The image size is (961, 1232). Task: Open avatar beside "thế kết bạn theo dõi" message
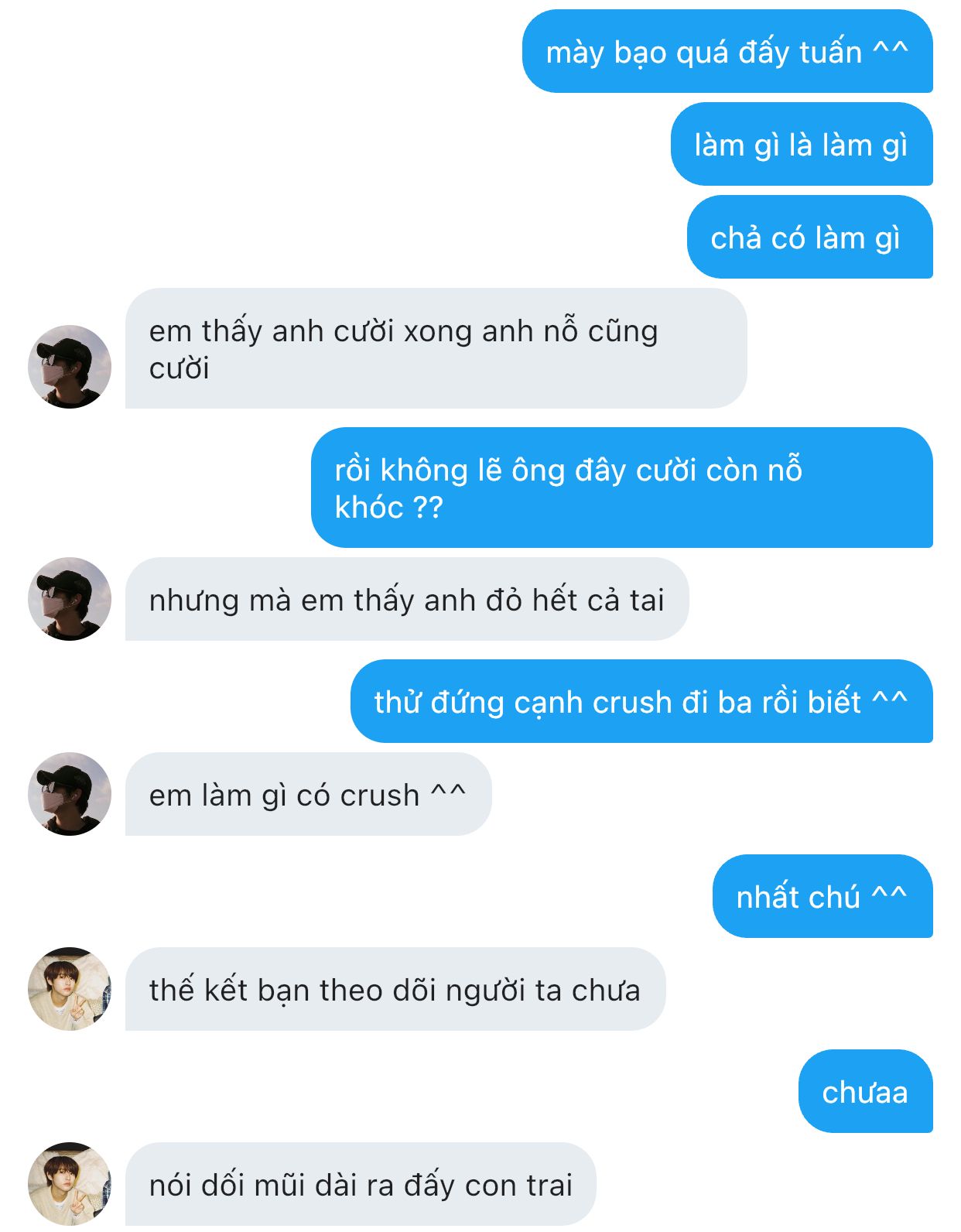click(70, 989)
